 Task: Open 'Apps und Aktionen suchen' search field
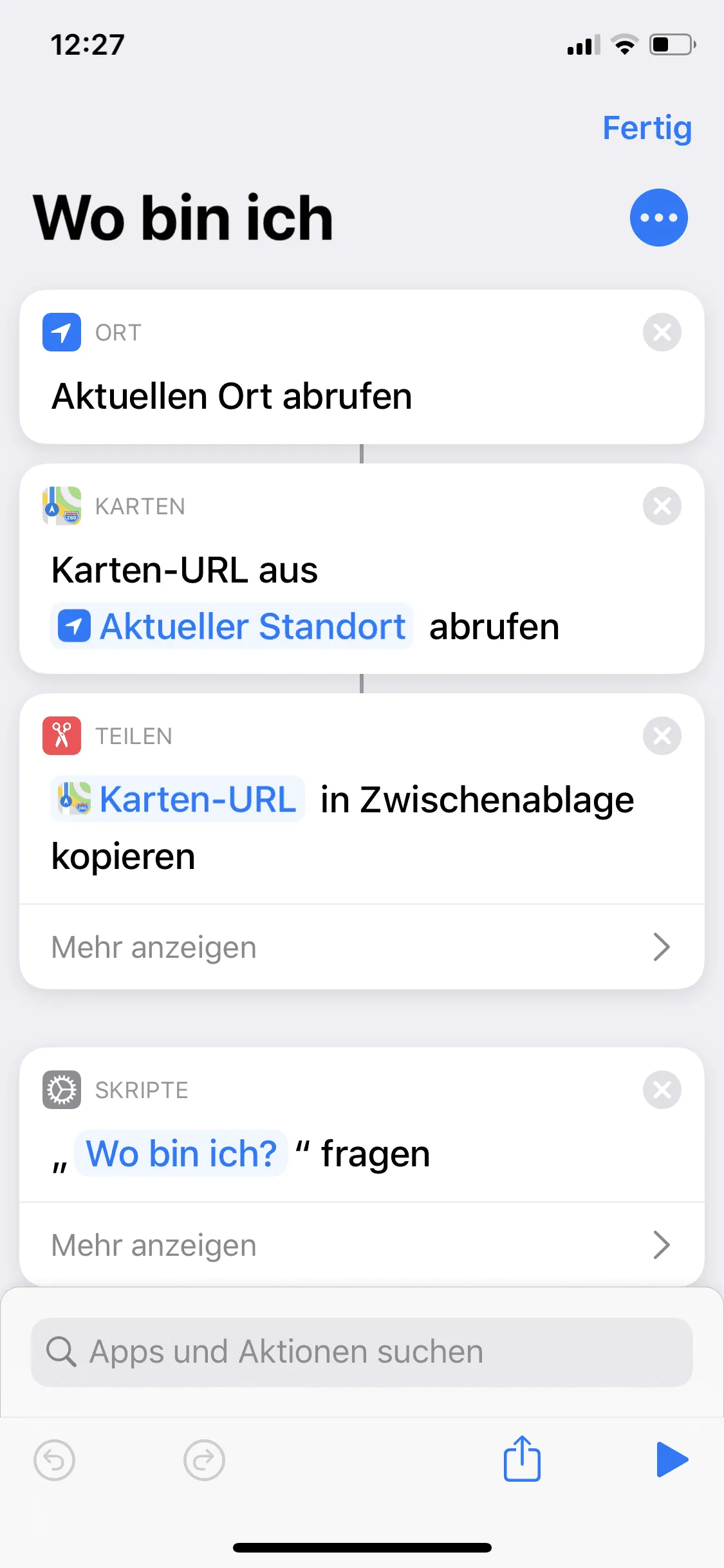362,1352
